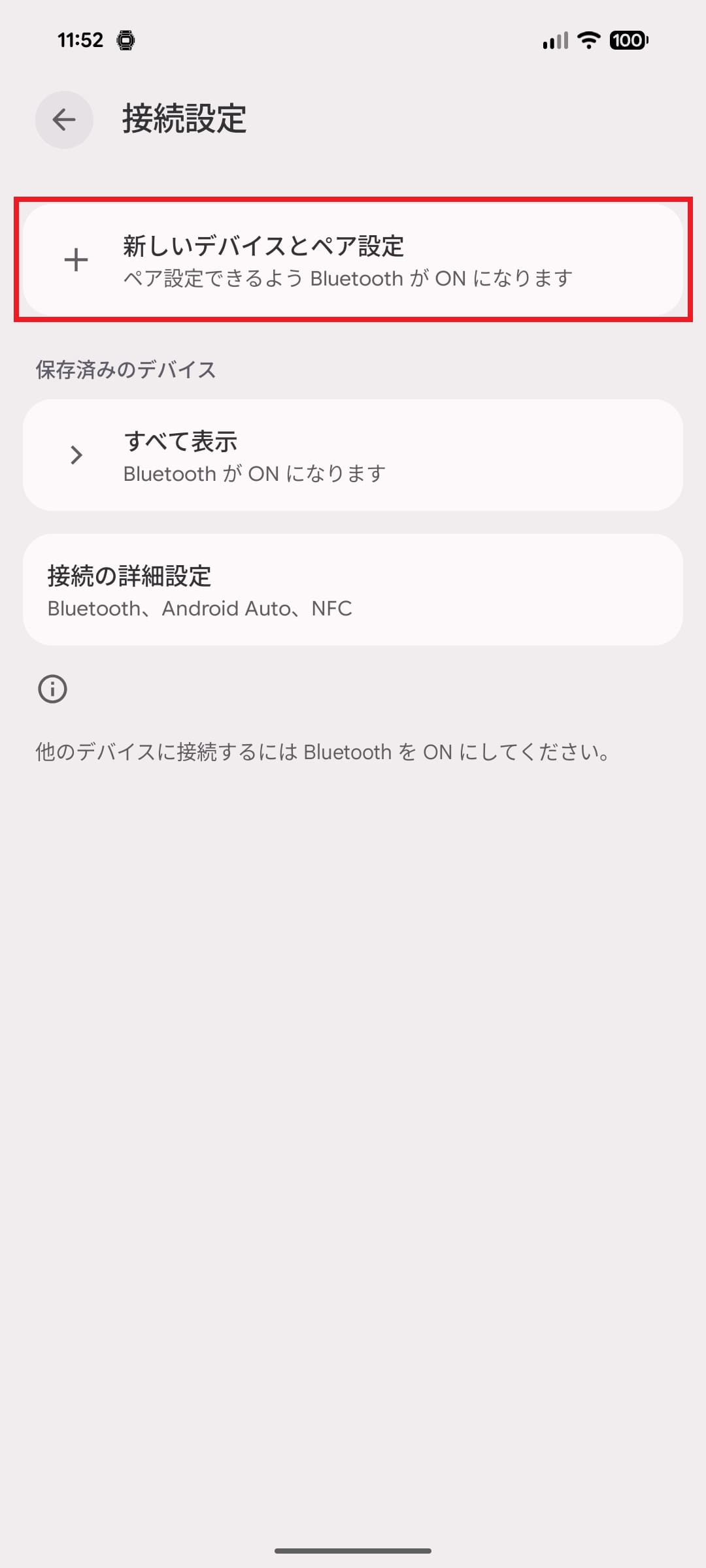This screenshot has width=706, height=1568.
Task: Go back from 接続設定 screen
Action: (64, 120)
